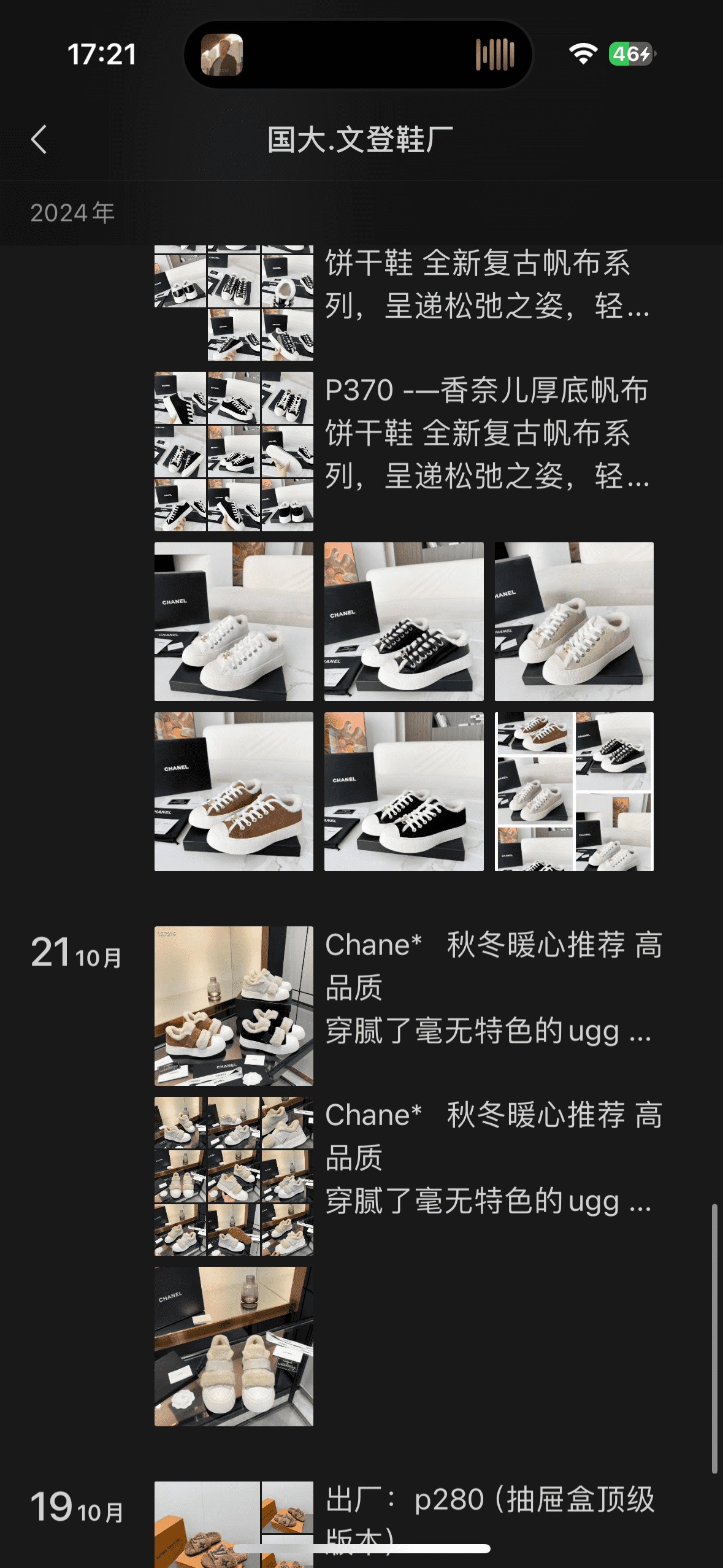
Task: View the white fur sneaker photo
Action: pos(234,621)
